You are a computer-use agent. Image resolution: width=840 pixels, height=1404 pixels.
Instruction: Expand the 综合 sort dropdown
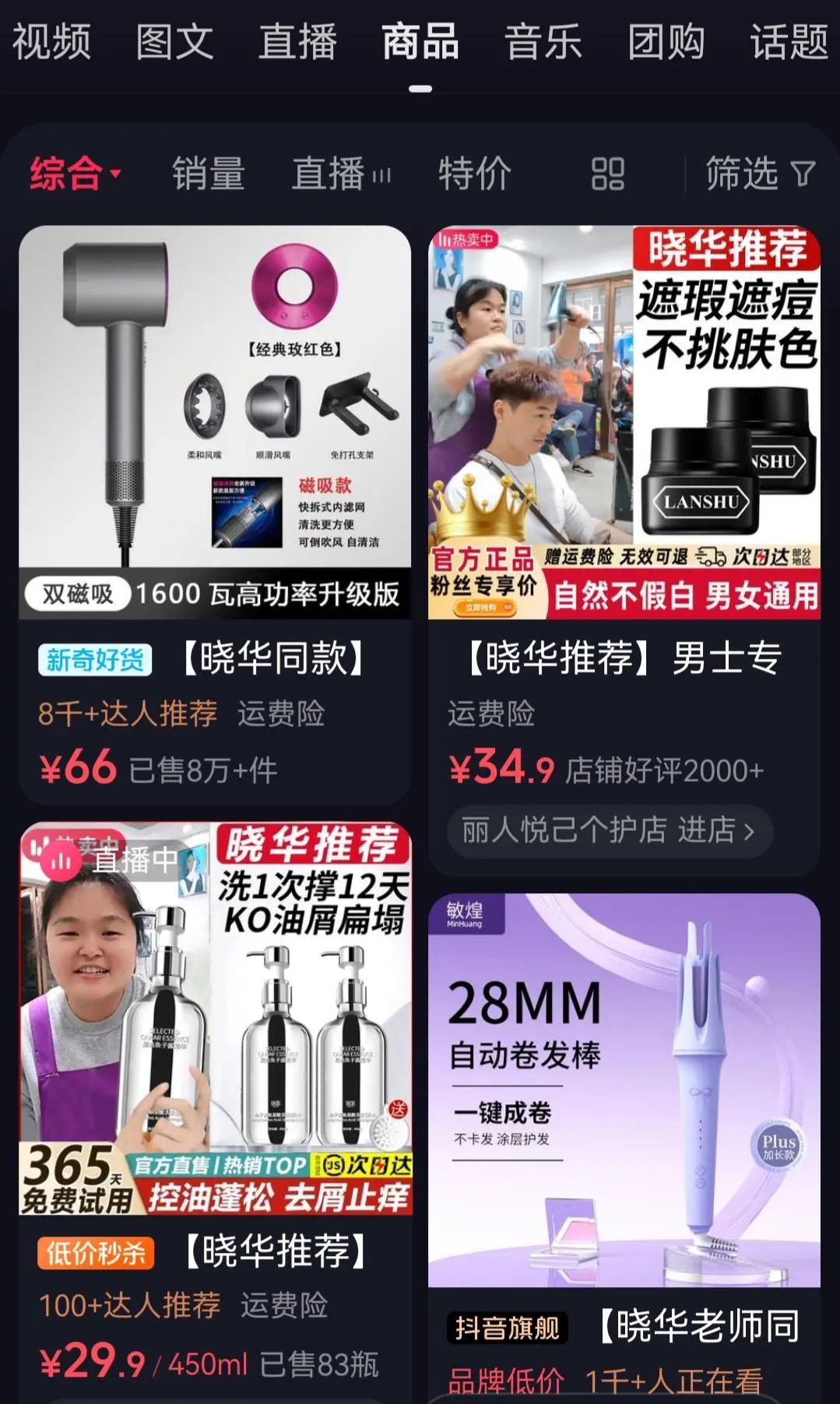[76, 173]
